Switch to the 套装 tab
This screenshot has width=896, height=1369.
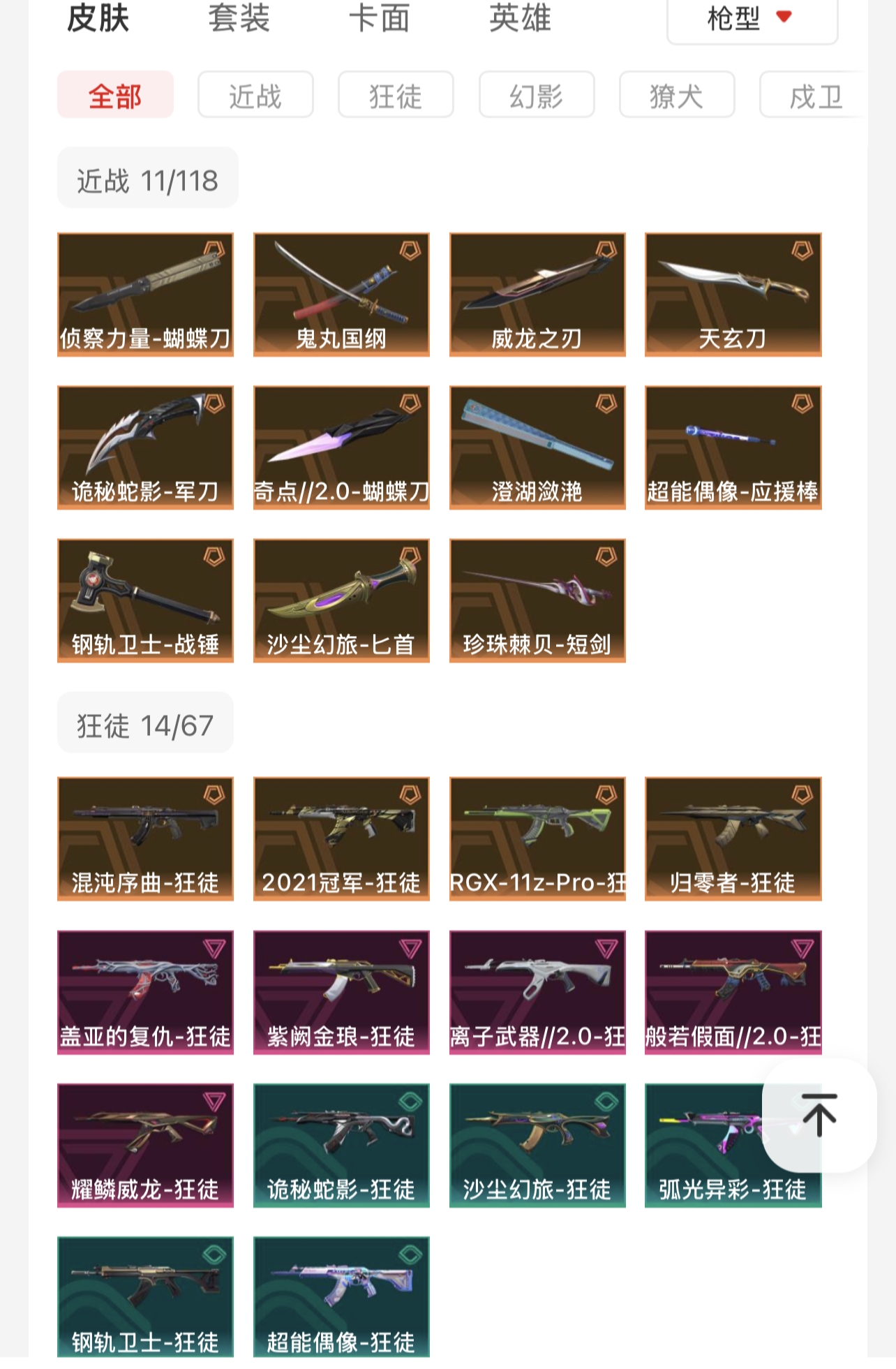click(239, 18)
